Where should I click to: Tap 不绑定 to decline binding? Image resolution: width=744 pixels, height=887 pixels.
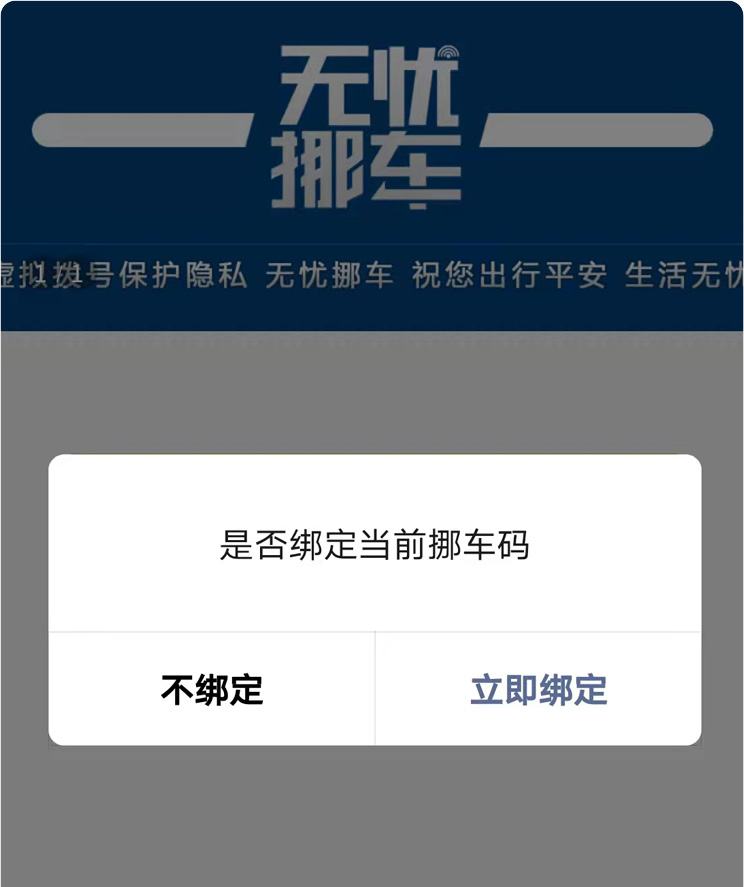click(212, 689)
